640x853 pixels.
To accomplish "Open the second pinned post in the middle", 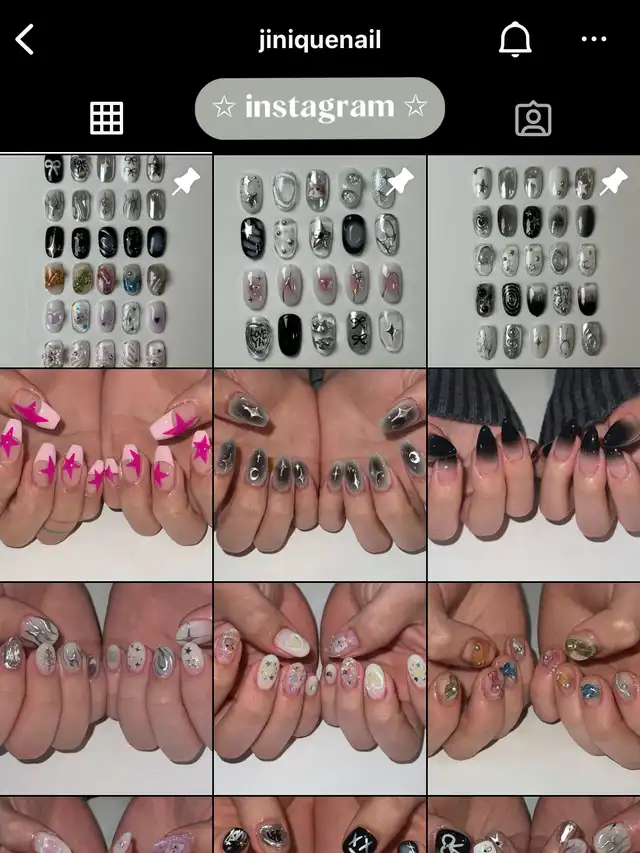I will click(x=320, y=262).
